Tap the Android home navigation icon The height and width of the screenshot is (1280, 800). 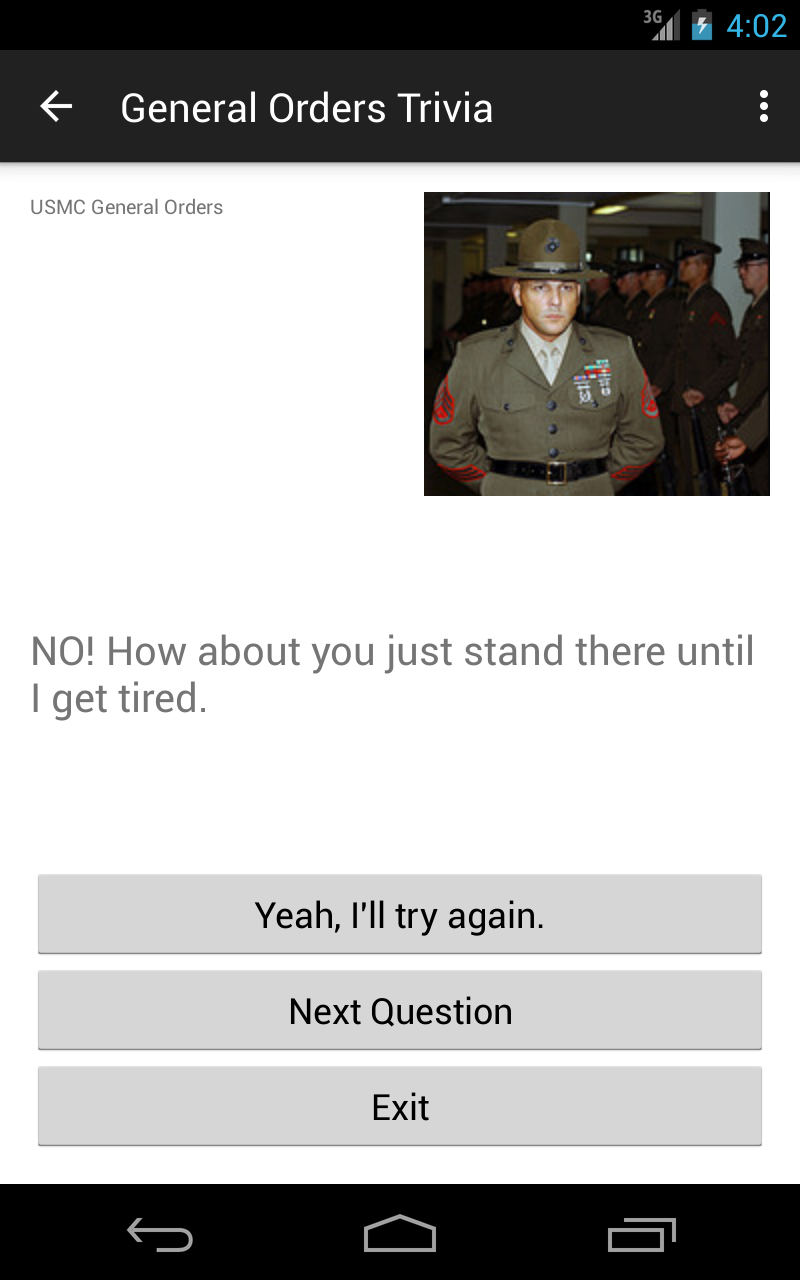(x=400, y=1235)
